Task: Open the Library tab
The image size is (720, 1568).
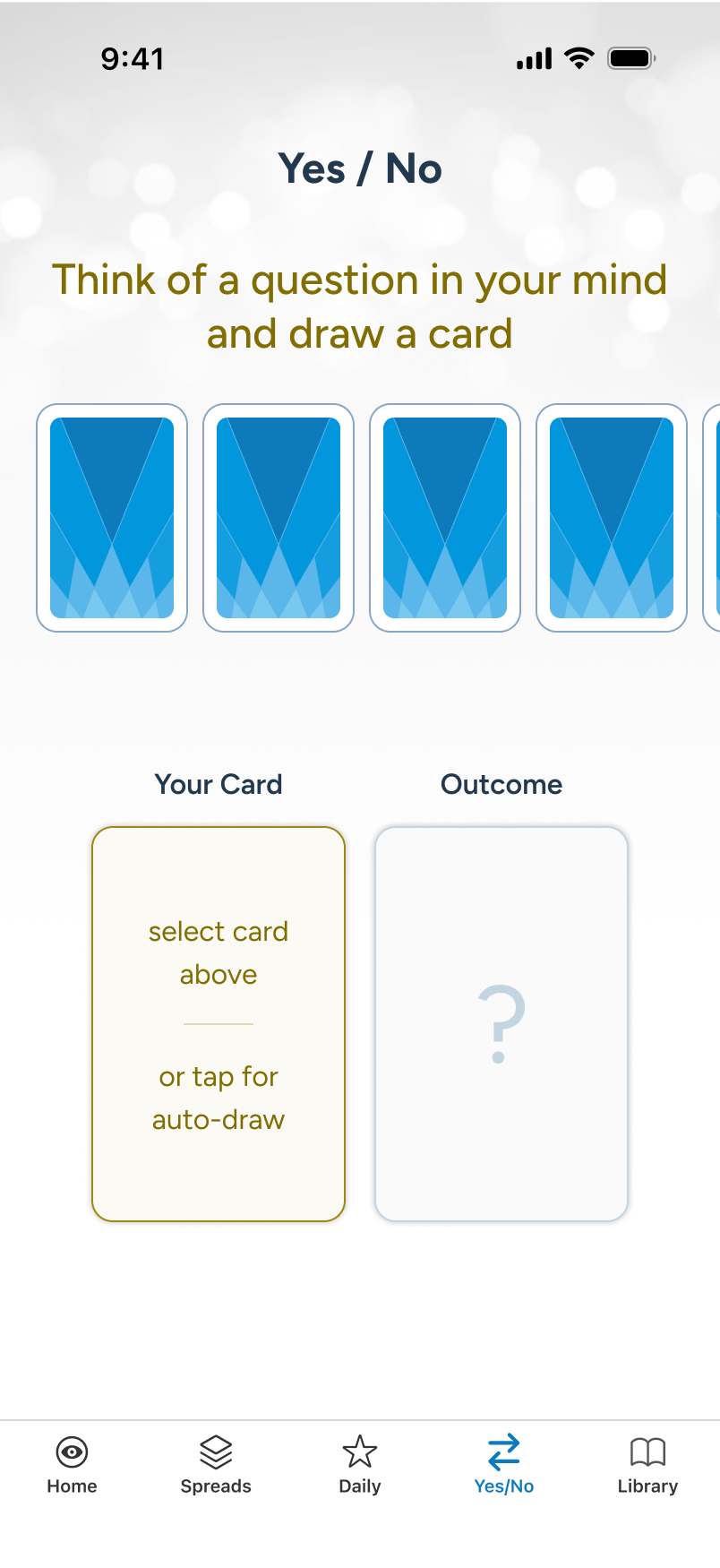Action: tap(647, 1465)
